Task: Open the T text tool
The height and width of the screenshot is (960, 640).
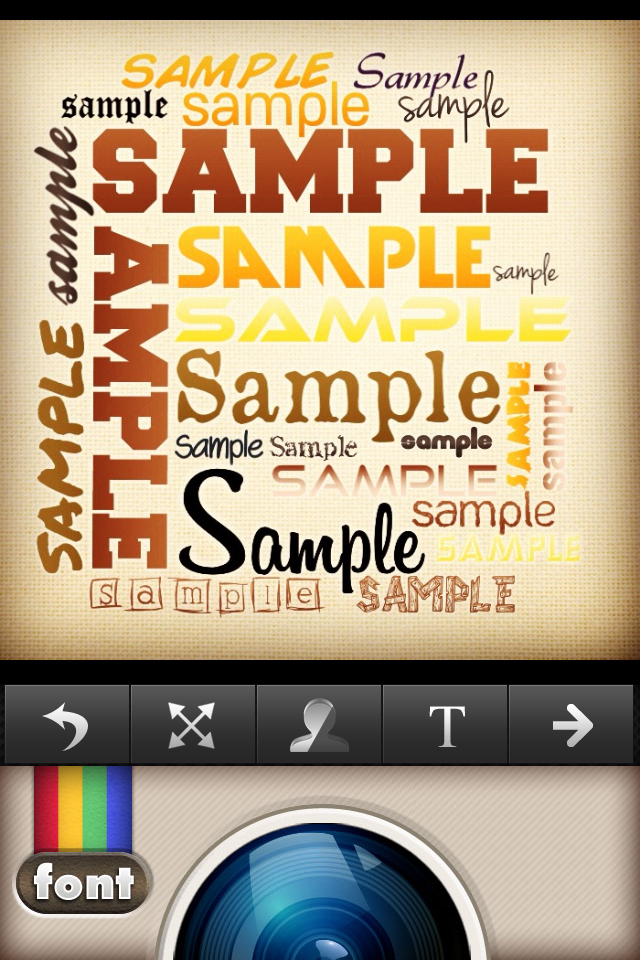Action: point(446,725)
